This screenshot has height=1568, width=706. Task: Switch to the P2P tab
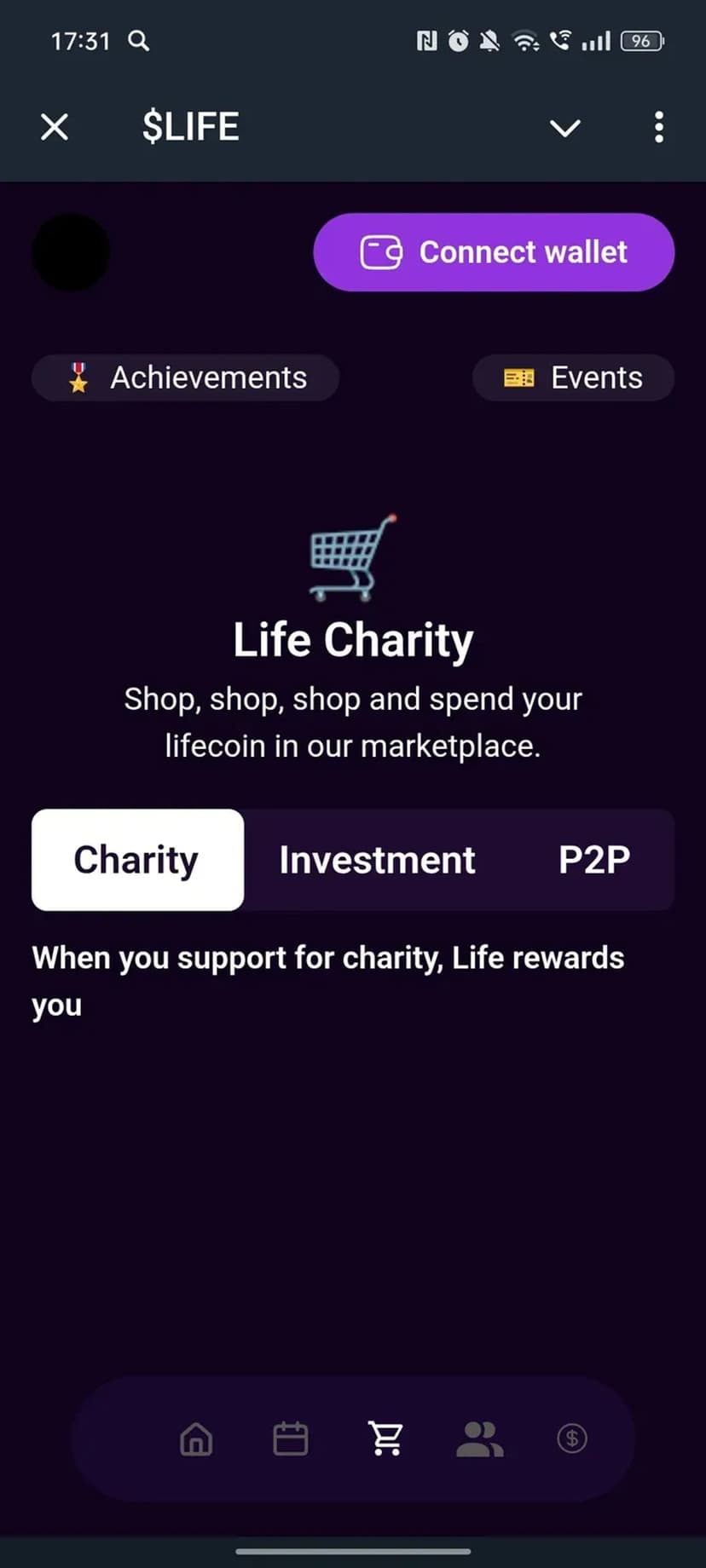click(593, 860)
